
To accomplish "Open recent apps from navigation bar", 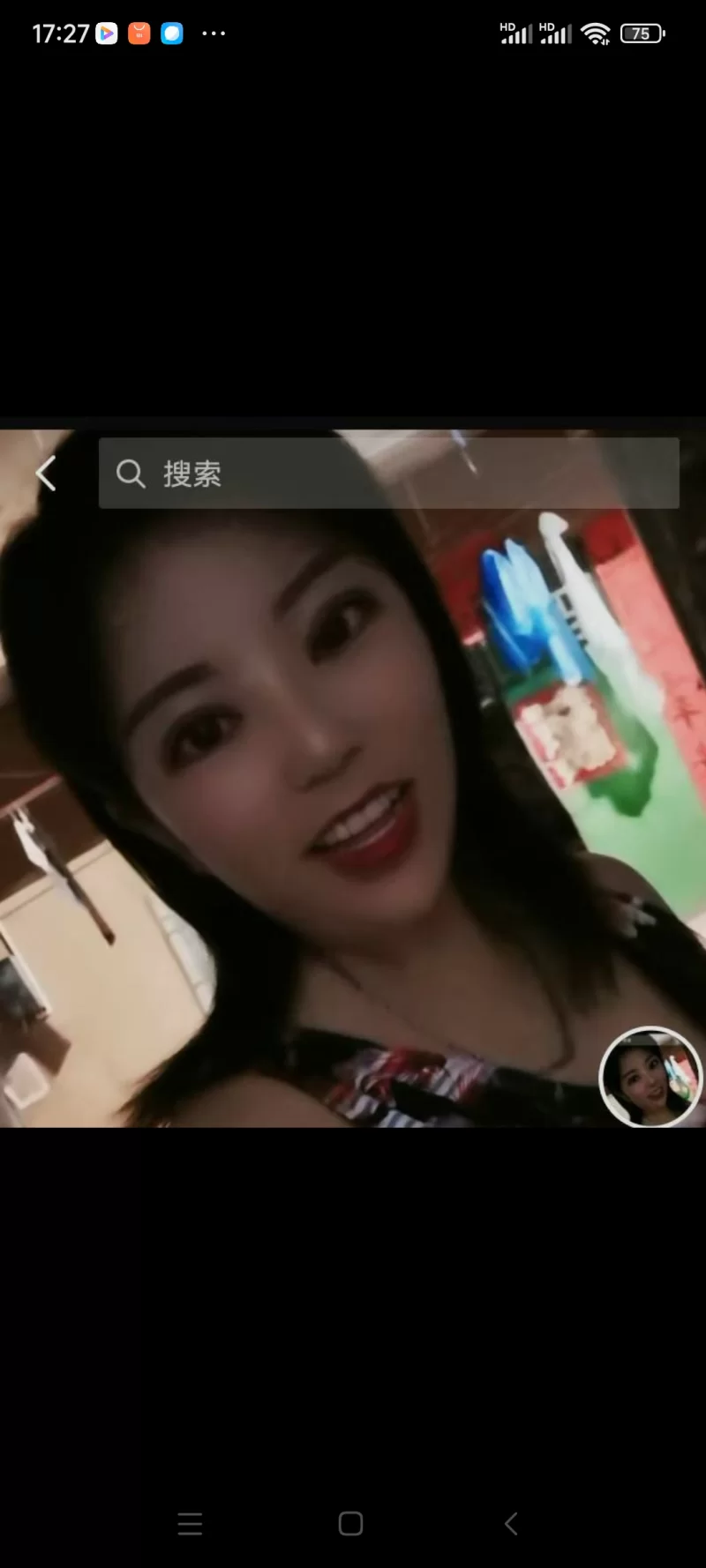I will click(190, 1523).
